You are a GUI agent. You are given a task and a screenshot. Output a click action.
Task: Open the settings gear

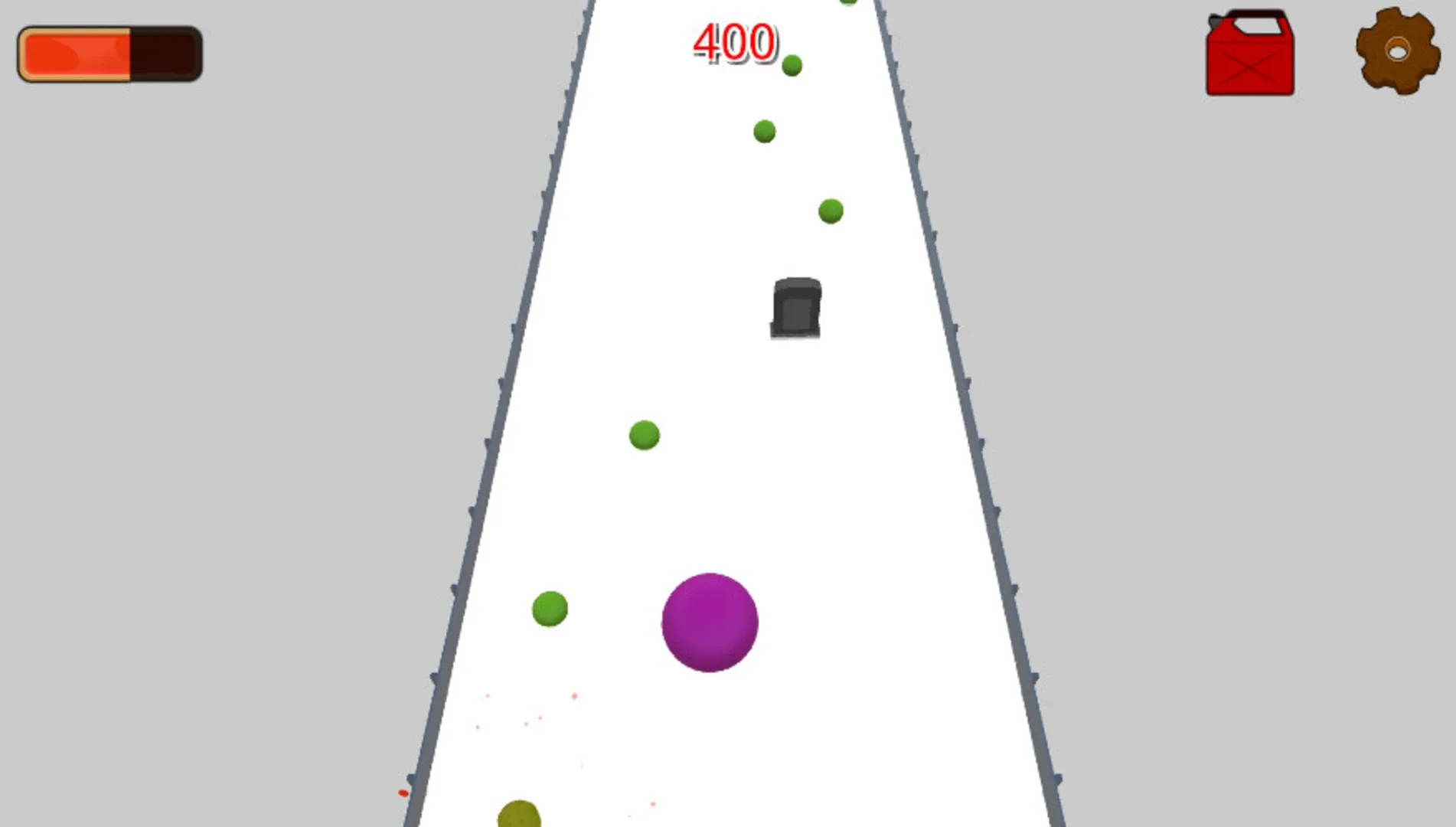1397,51
